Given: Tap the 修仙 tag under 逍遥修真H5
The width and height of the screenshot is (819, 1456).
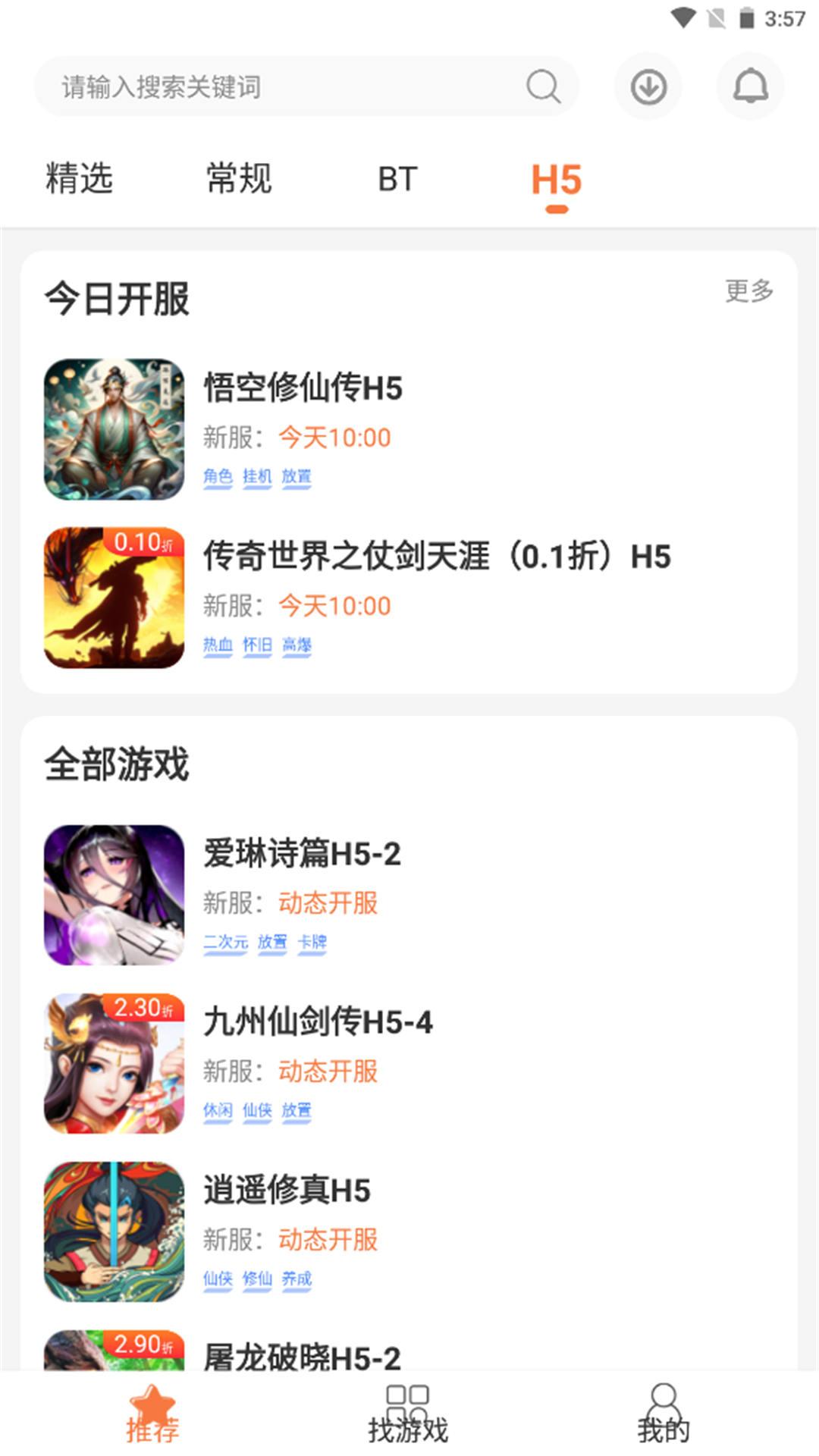Looking at the screenshot, I should 258,1279.
